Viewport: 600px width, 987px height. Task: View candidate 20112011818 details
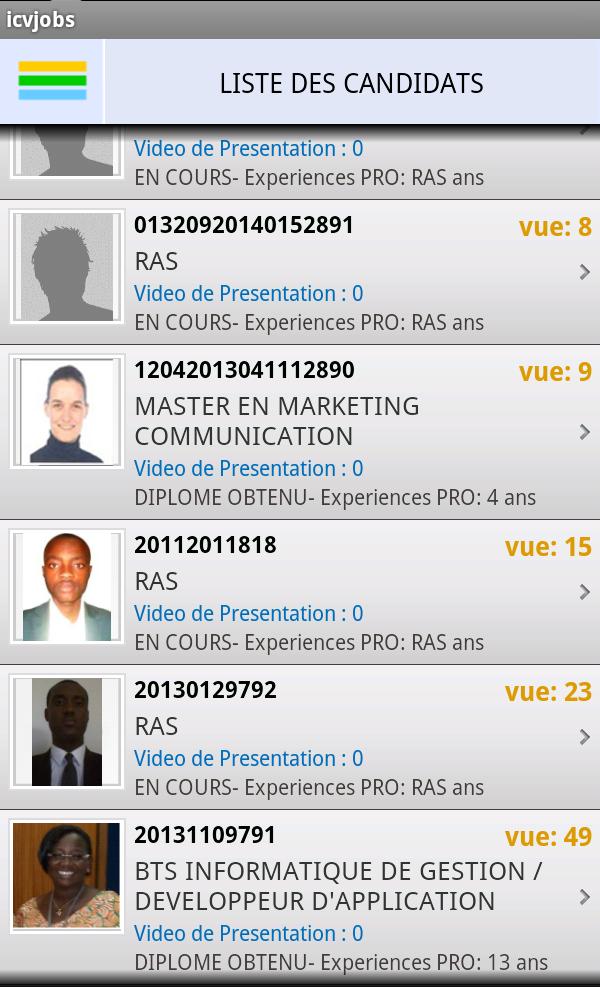click(300, 592)
